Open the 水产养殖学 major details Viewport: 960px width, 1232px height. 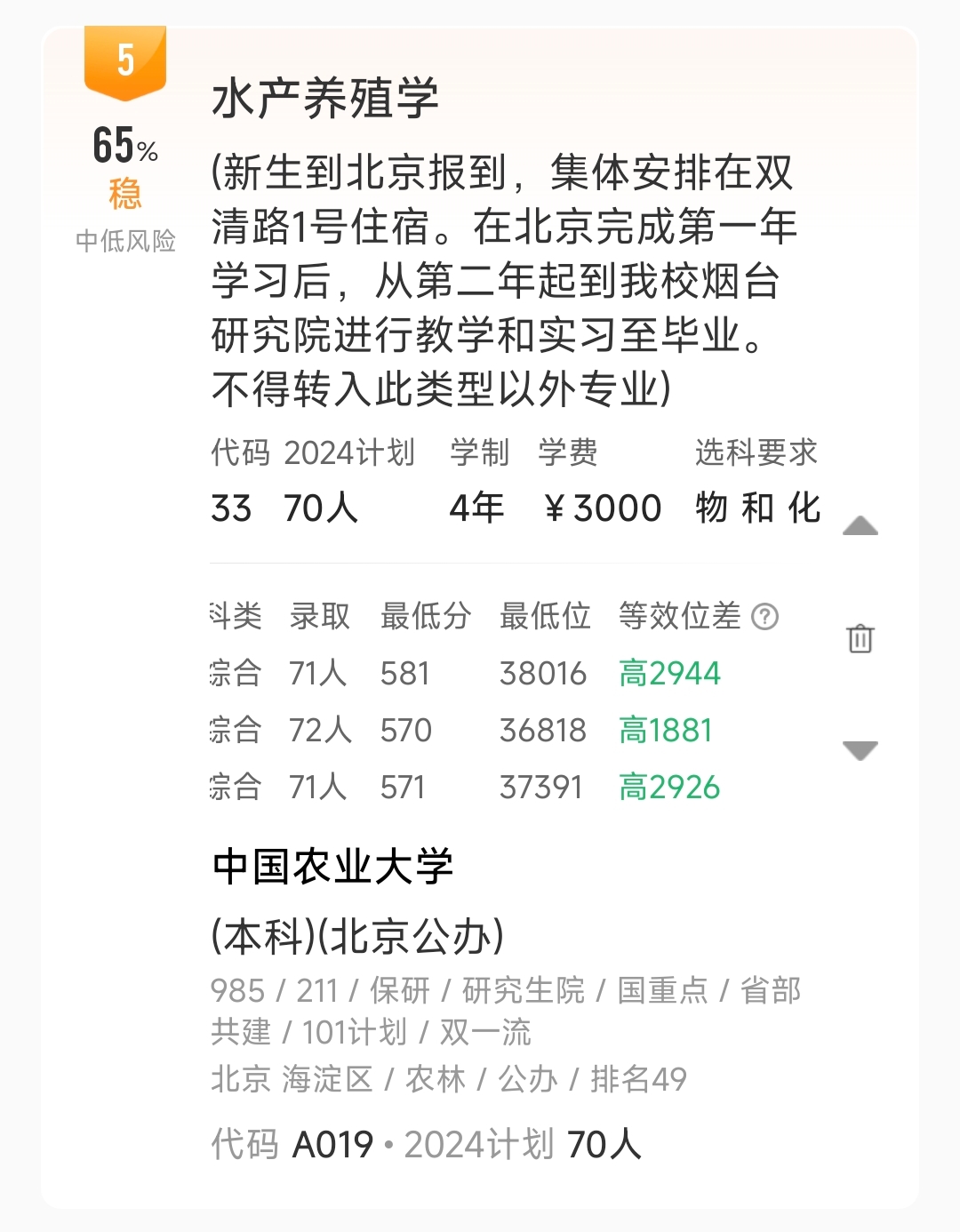click(325, 99)
